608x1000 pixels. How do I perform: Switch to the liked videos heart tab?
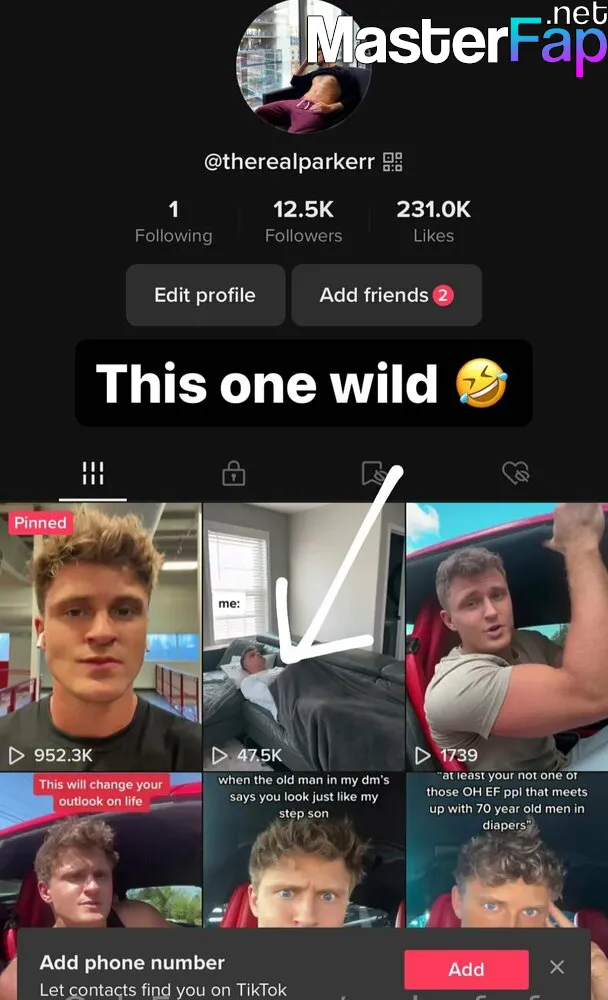[515, 473]
